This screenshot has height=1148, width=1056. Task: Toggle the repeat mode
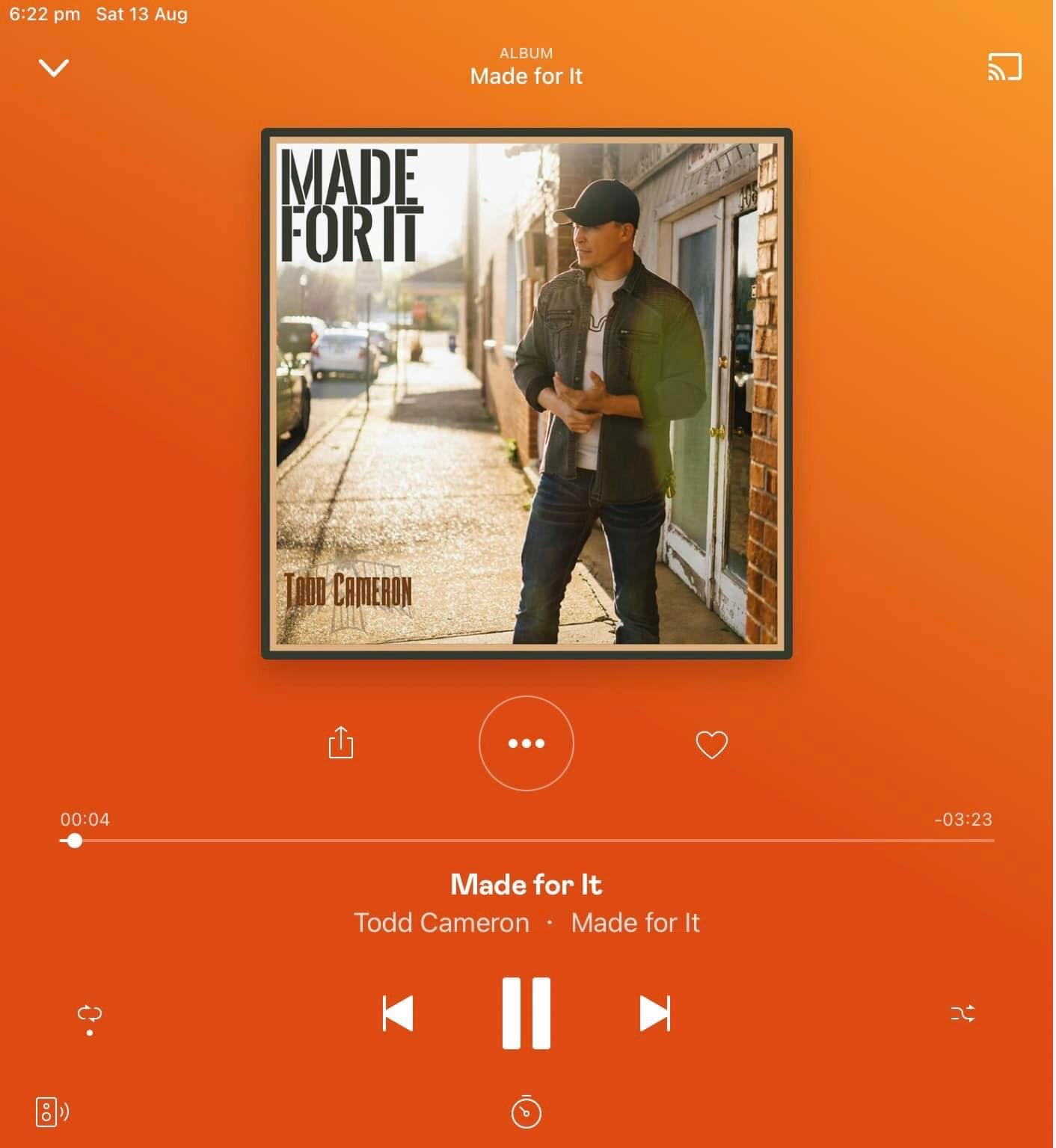pos(90,1015)
